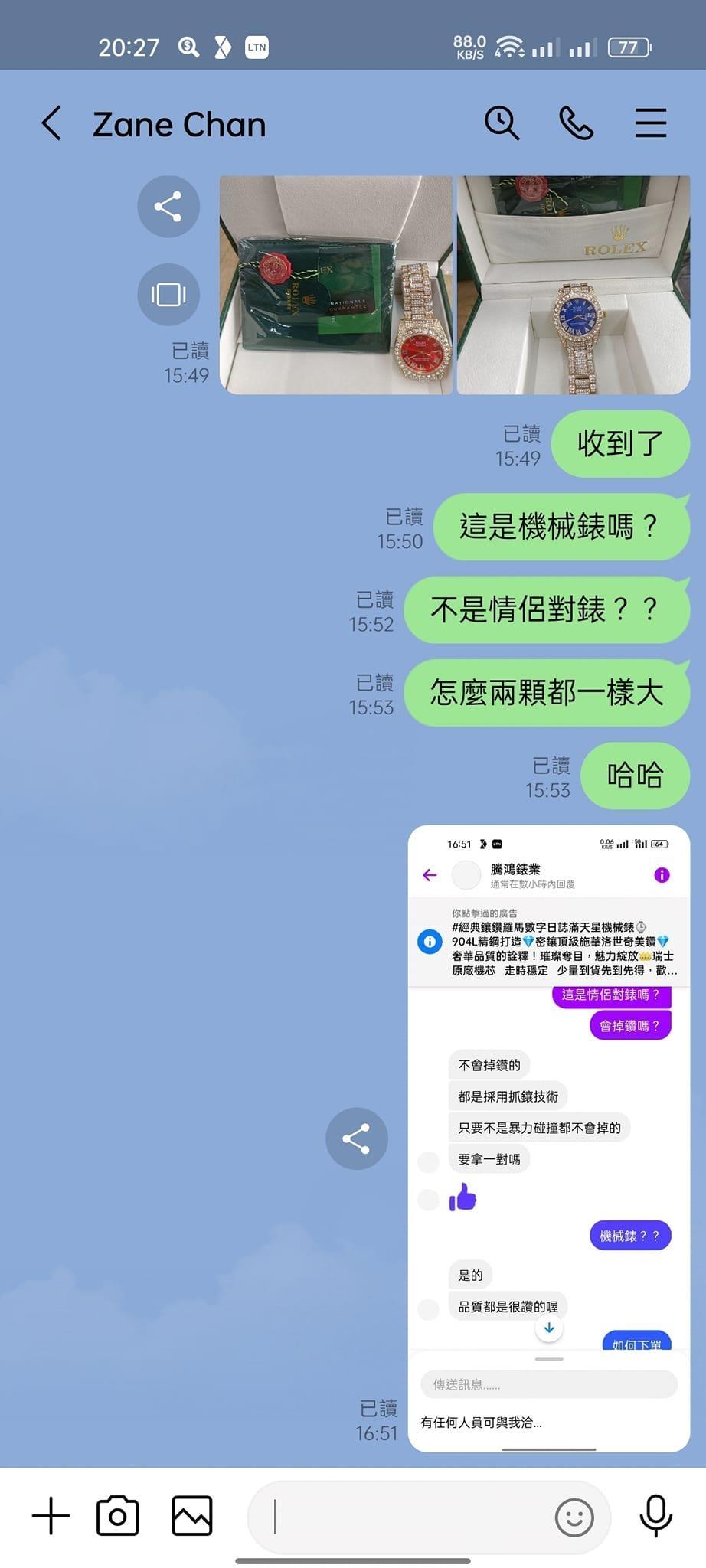Open the plus attachment menu
The image size is (706, 1568).
[x=51, y=1516]
